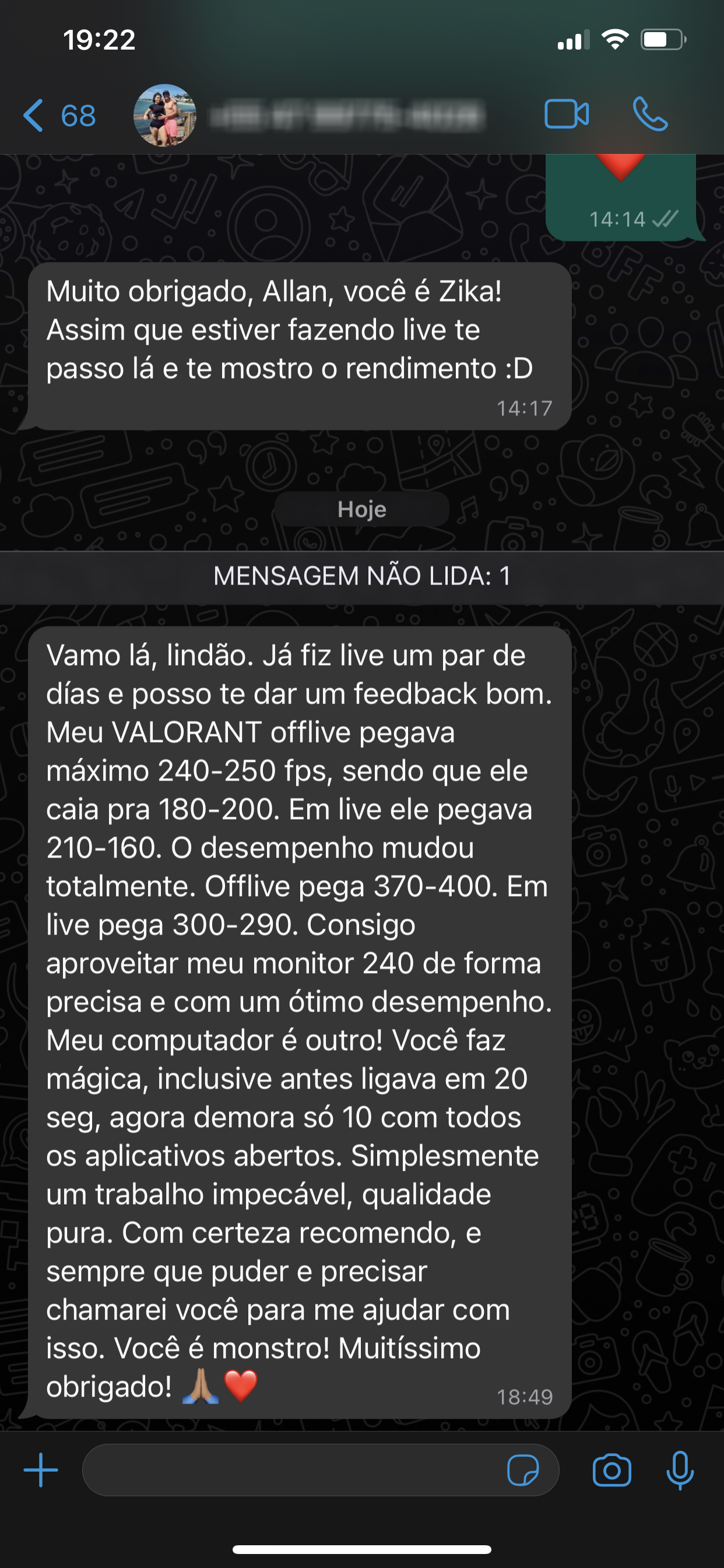Viewport: 724px width, 1568px height.
Task: Start a video call
Action: [566, 114]
